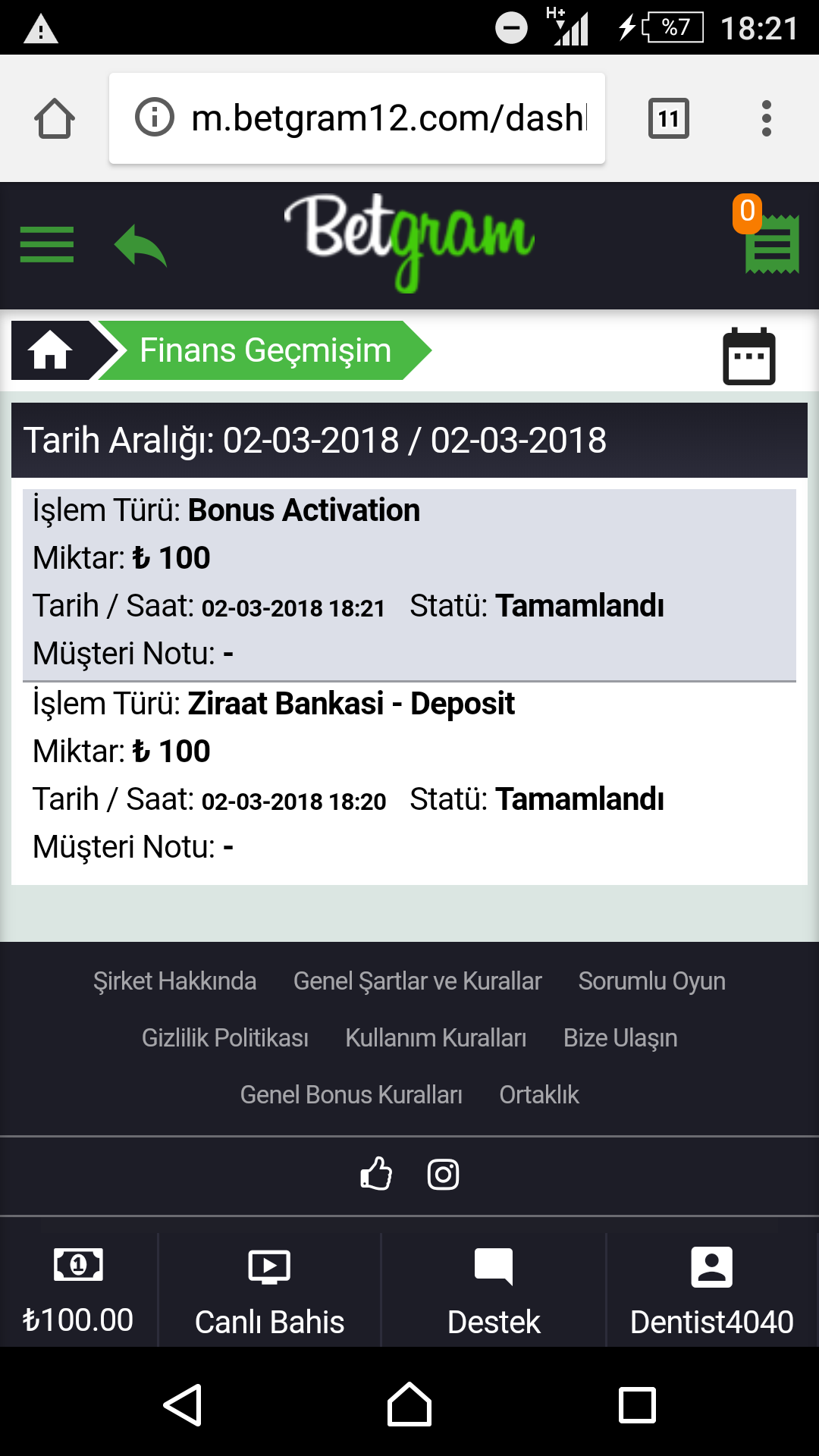Open the ₺100.00 balance tab
Image resolution: width=819 pixels, height=1456 pixels.
(78, 1291)
